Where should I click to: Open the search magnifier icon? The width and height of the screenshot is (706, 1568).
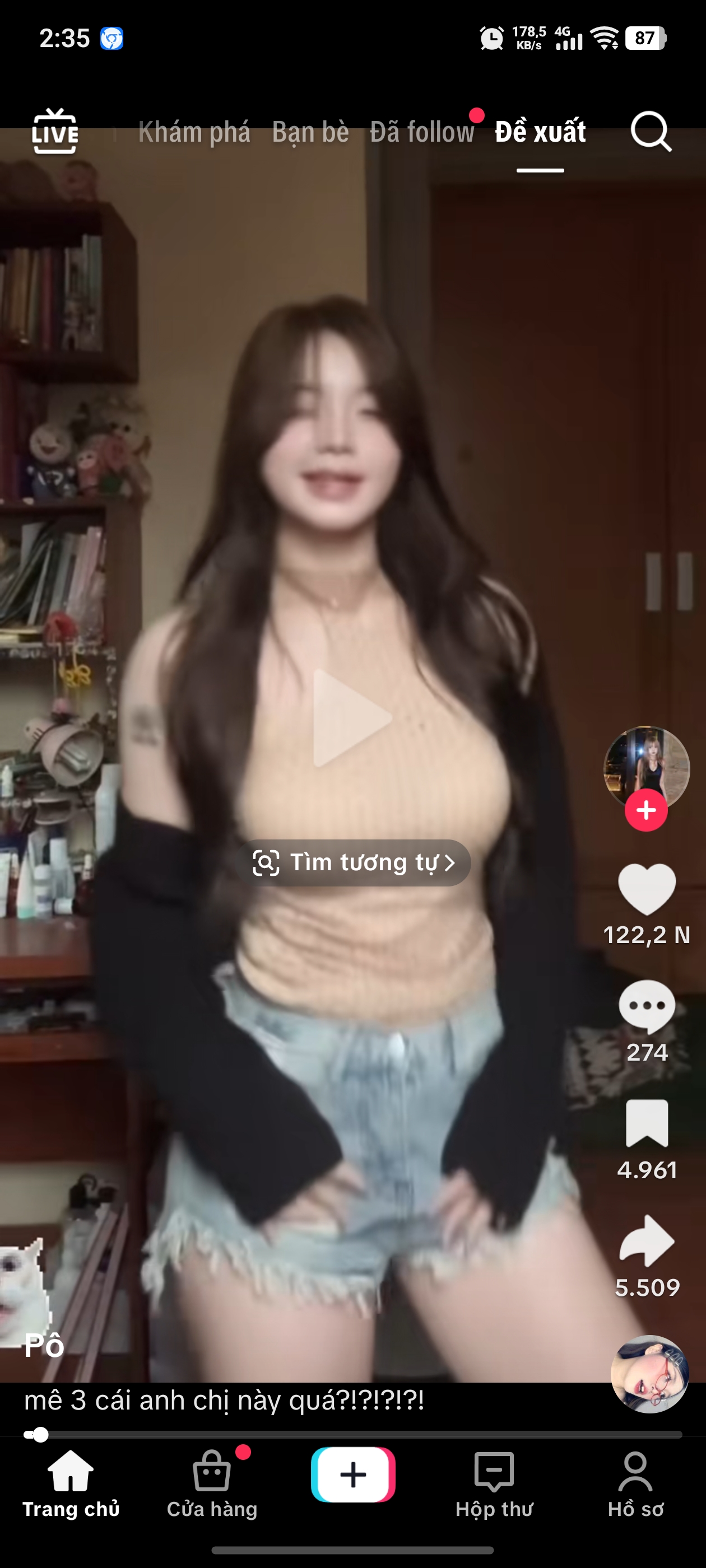click(x=651, y=132)
